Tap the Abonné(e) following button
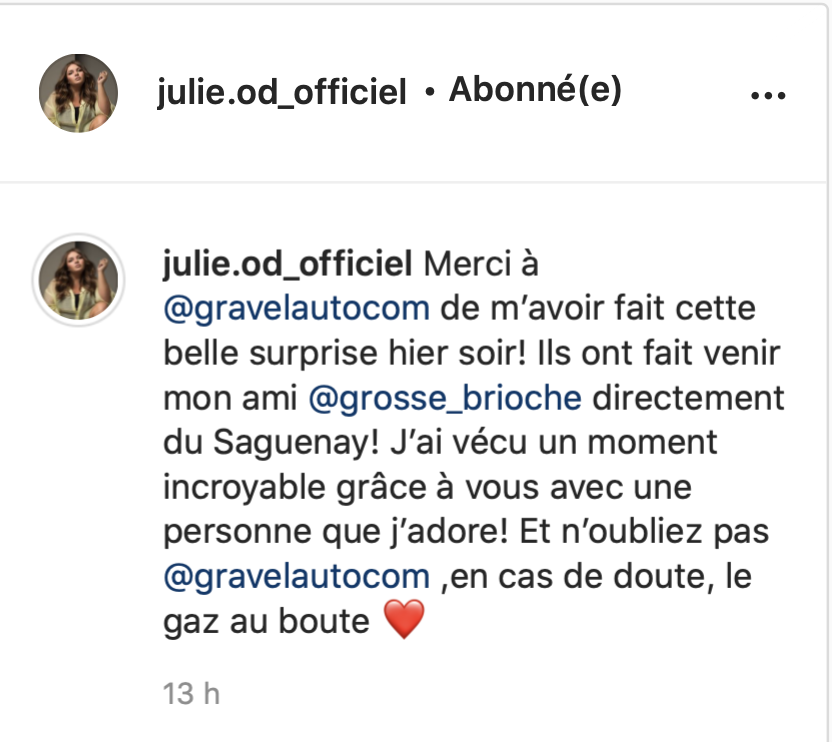The image size is (832, 742). [535, 91]
